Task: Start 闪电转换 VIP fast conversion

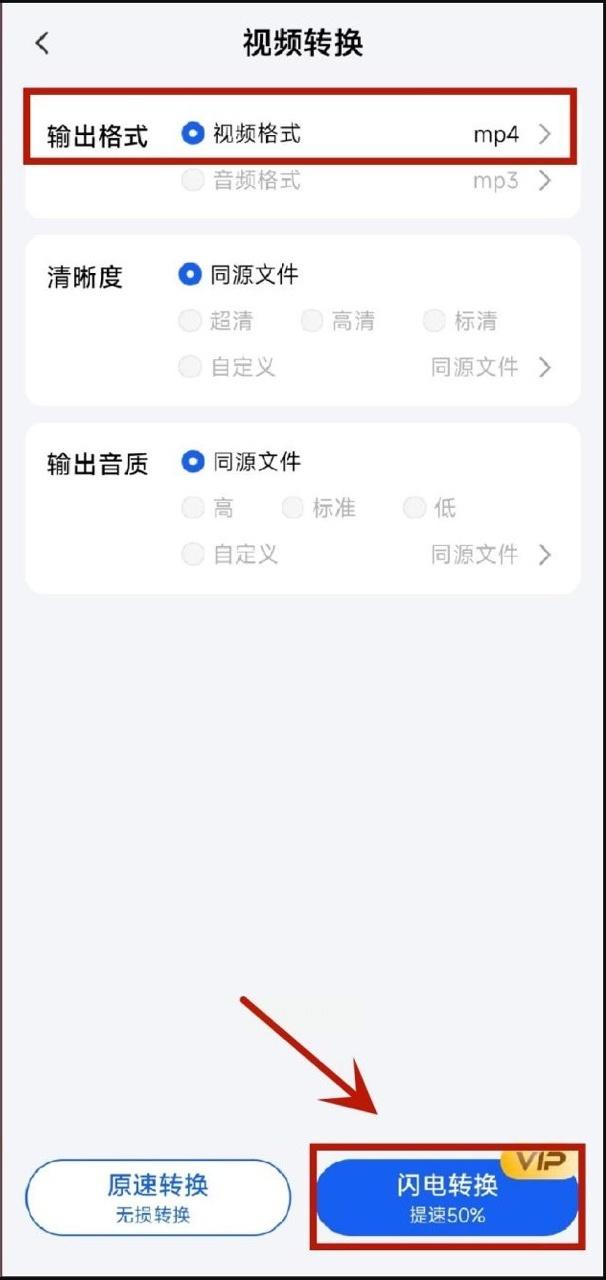Action: [x=447, y=1197]
